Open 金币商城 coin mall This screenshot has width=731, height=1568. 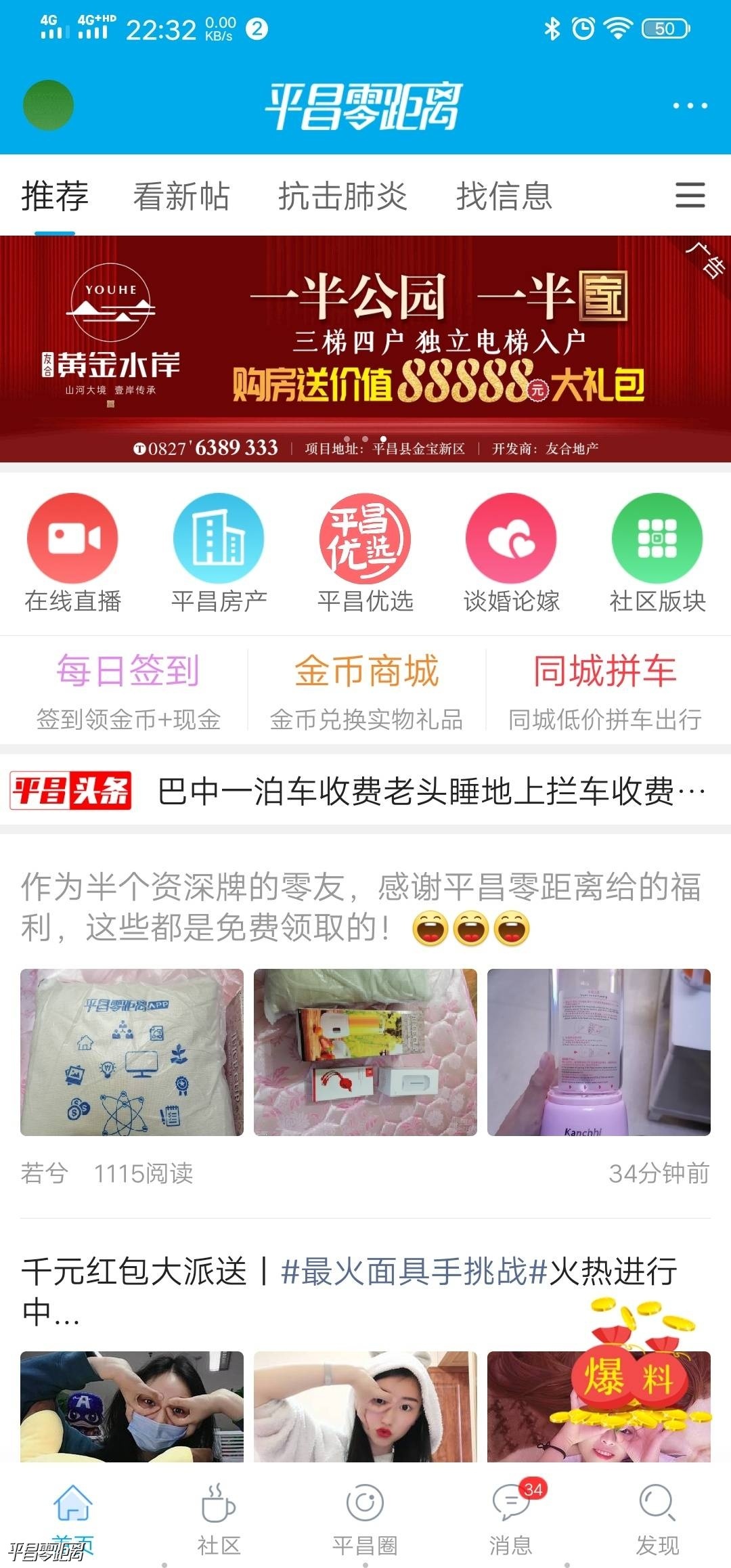(x=366, y=691)
